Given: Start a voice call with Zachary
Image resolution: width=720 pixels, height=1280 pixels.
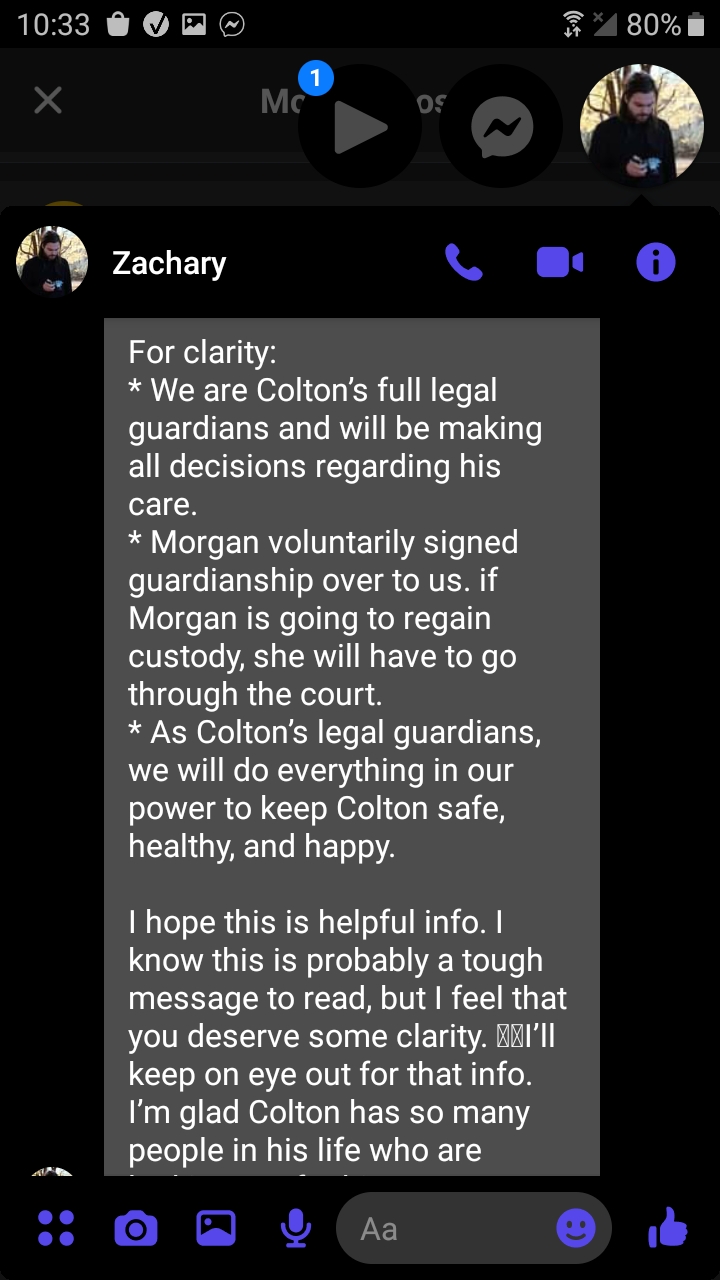Looking at the screenshot, I should click(x=463, y=263).
